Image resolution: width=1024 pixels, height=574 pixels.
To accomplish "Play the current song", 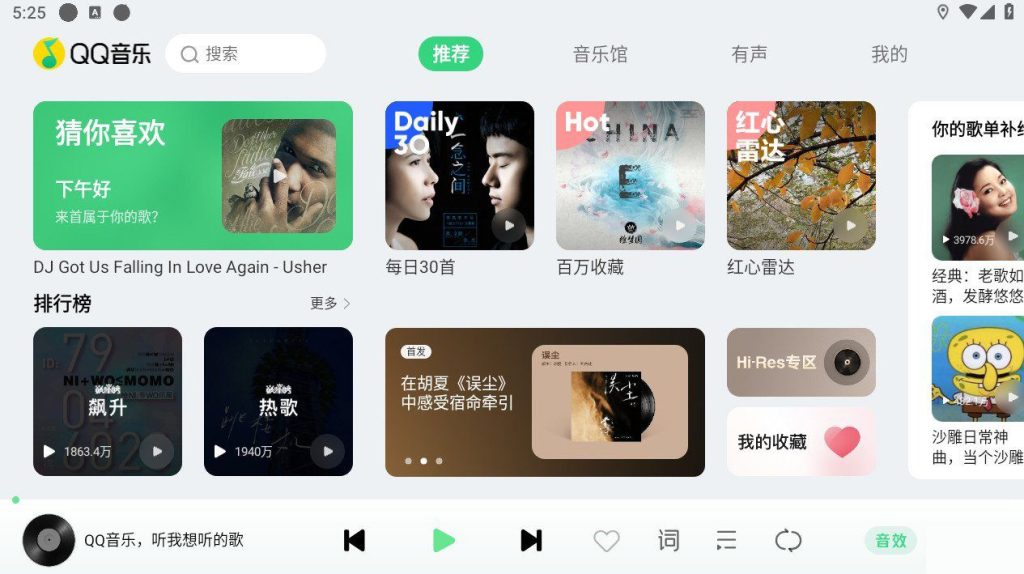I will pos(443,541).
